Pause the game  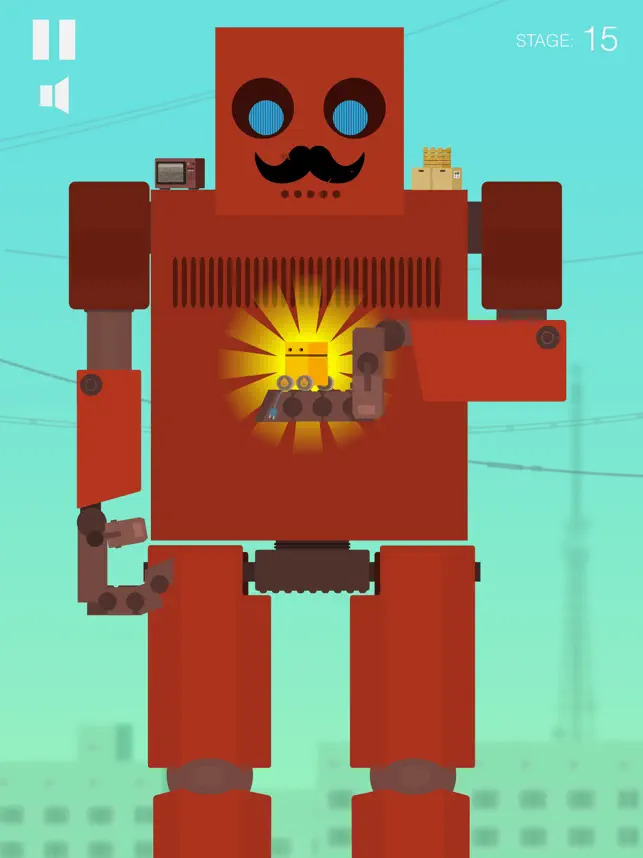54,40
